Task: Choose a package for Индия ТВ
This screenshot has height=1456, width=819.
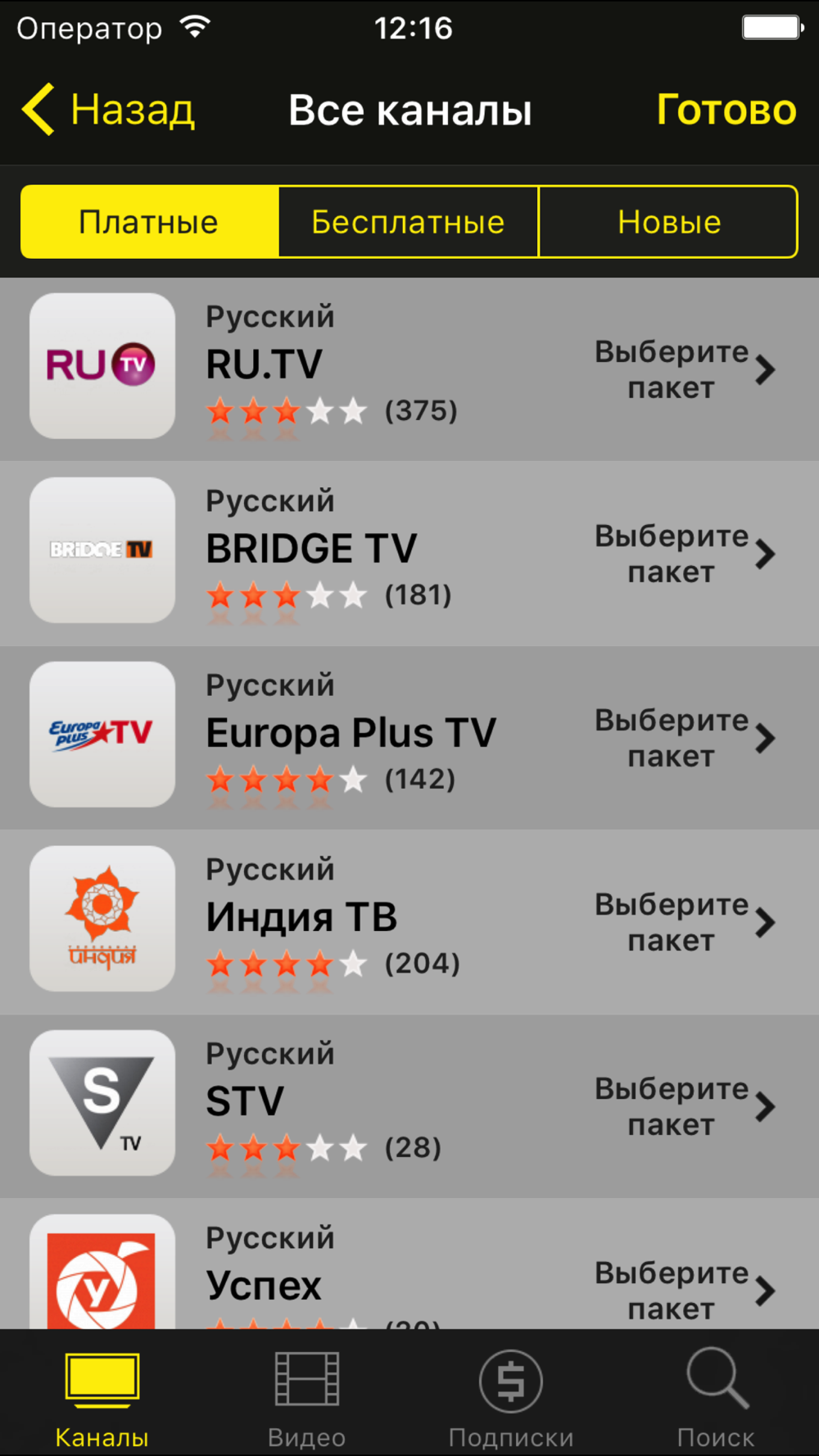Action: tap(684, 922)
